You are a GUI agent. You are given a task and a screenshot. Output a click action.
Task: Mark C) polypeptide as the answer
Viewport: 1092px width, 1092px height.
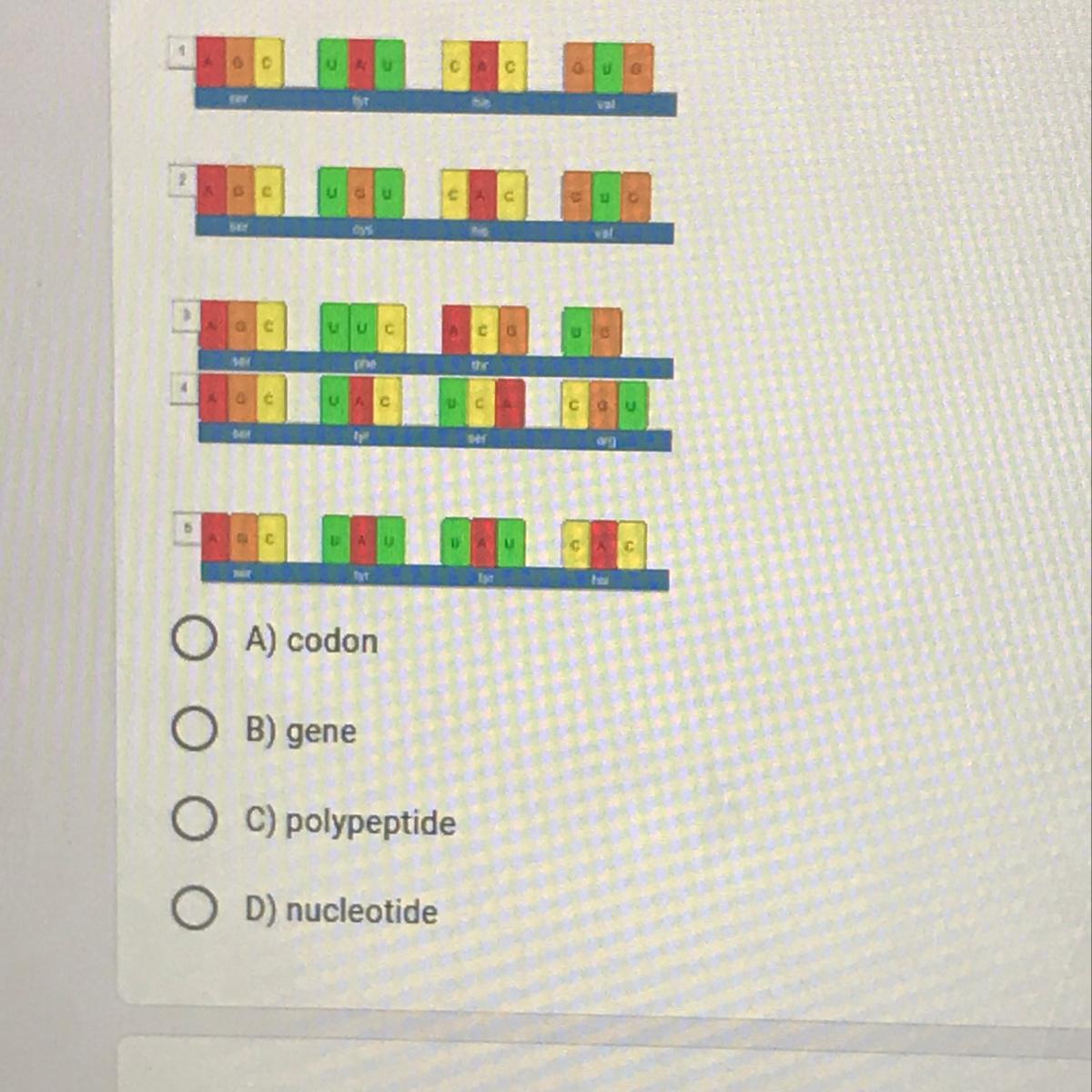coord(194,821)
